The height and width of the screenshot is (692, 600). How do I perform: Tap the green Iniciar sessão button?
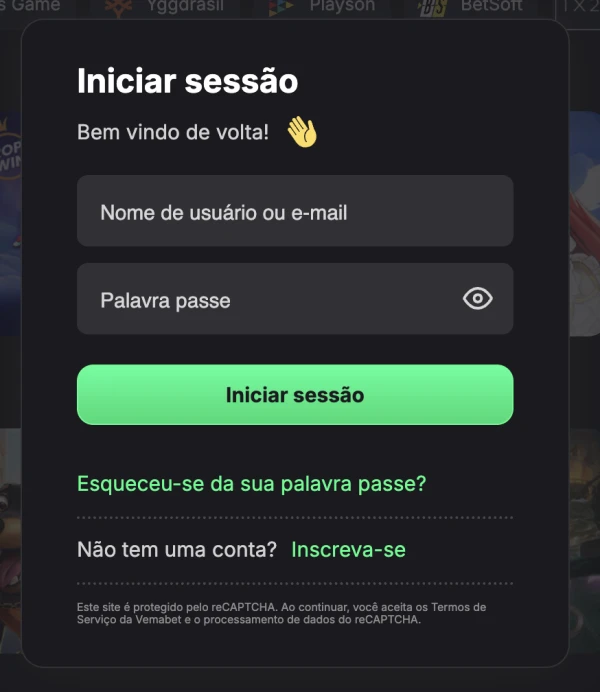(x=294, y=395)
